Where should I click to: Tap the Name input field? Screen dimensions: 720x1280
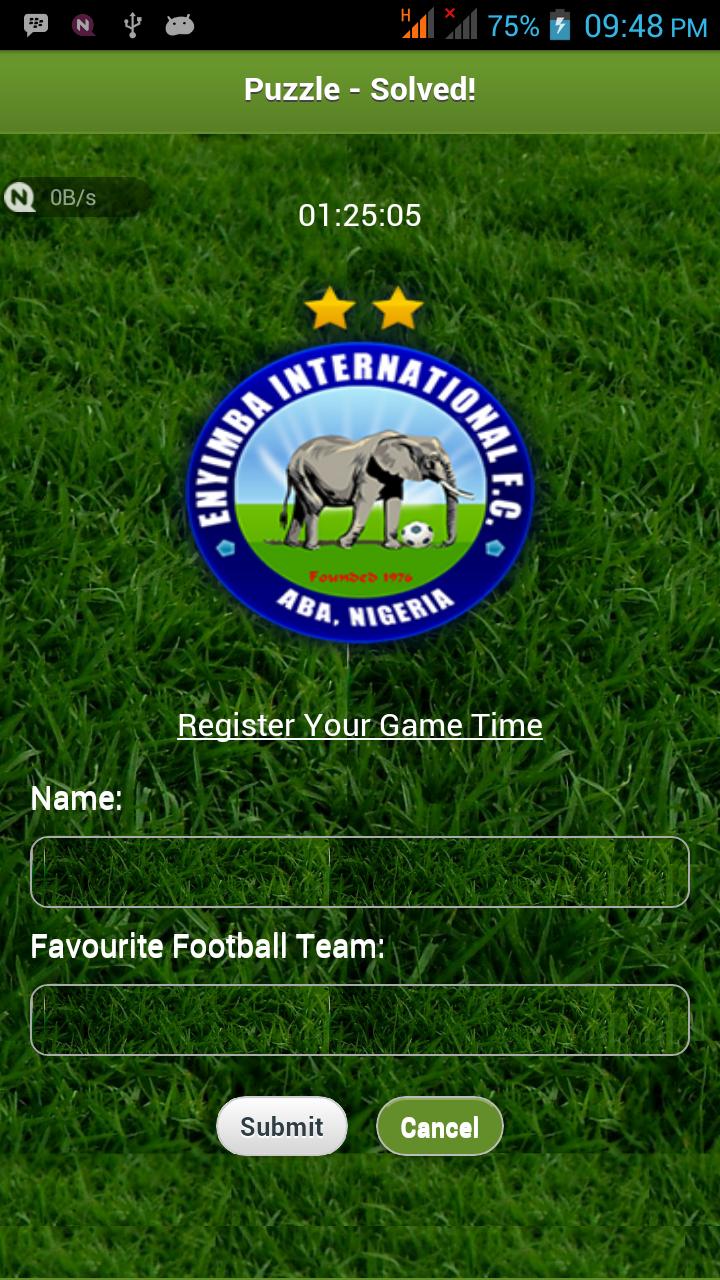coord(359,871)
